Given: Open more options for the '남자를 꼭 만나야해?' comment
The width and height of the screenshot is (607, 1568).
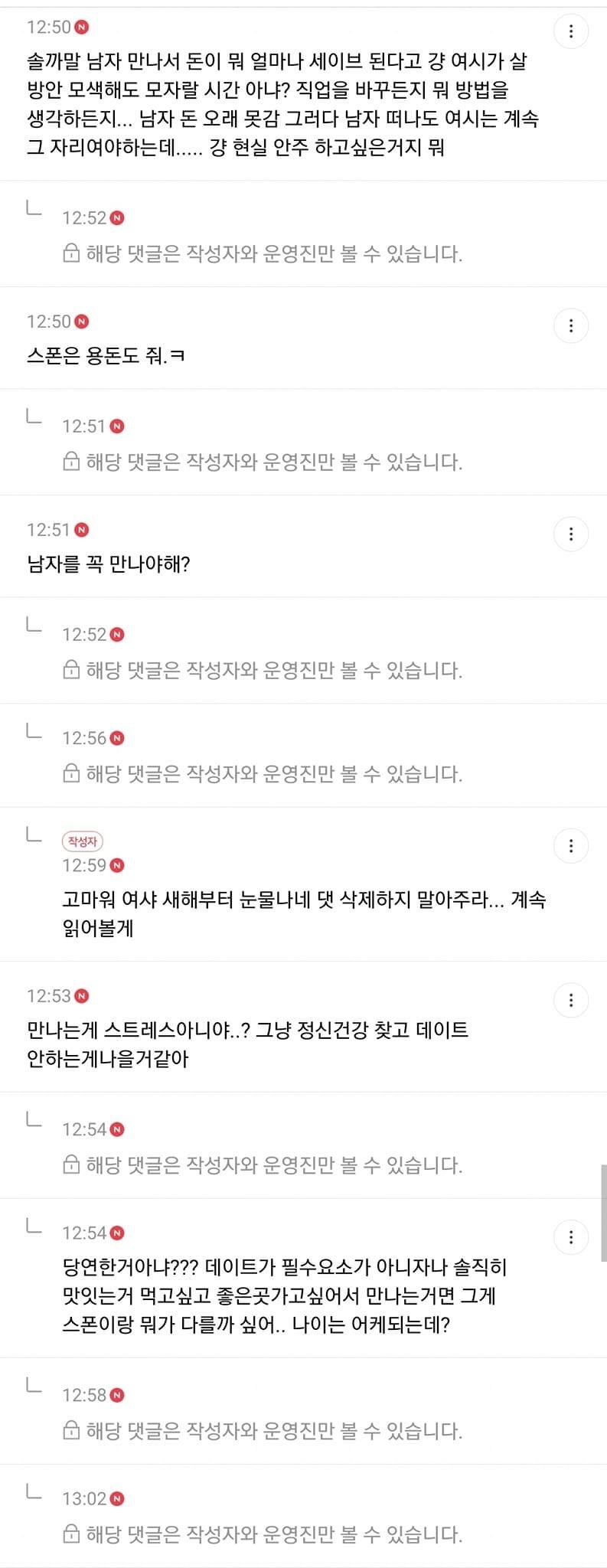Looking at the screenshot, I should click(570, 534).
